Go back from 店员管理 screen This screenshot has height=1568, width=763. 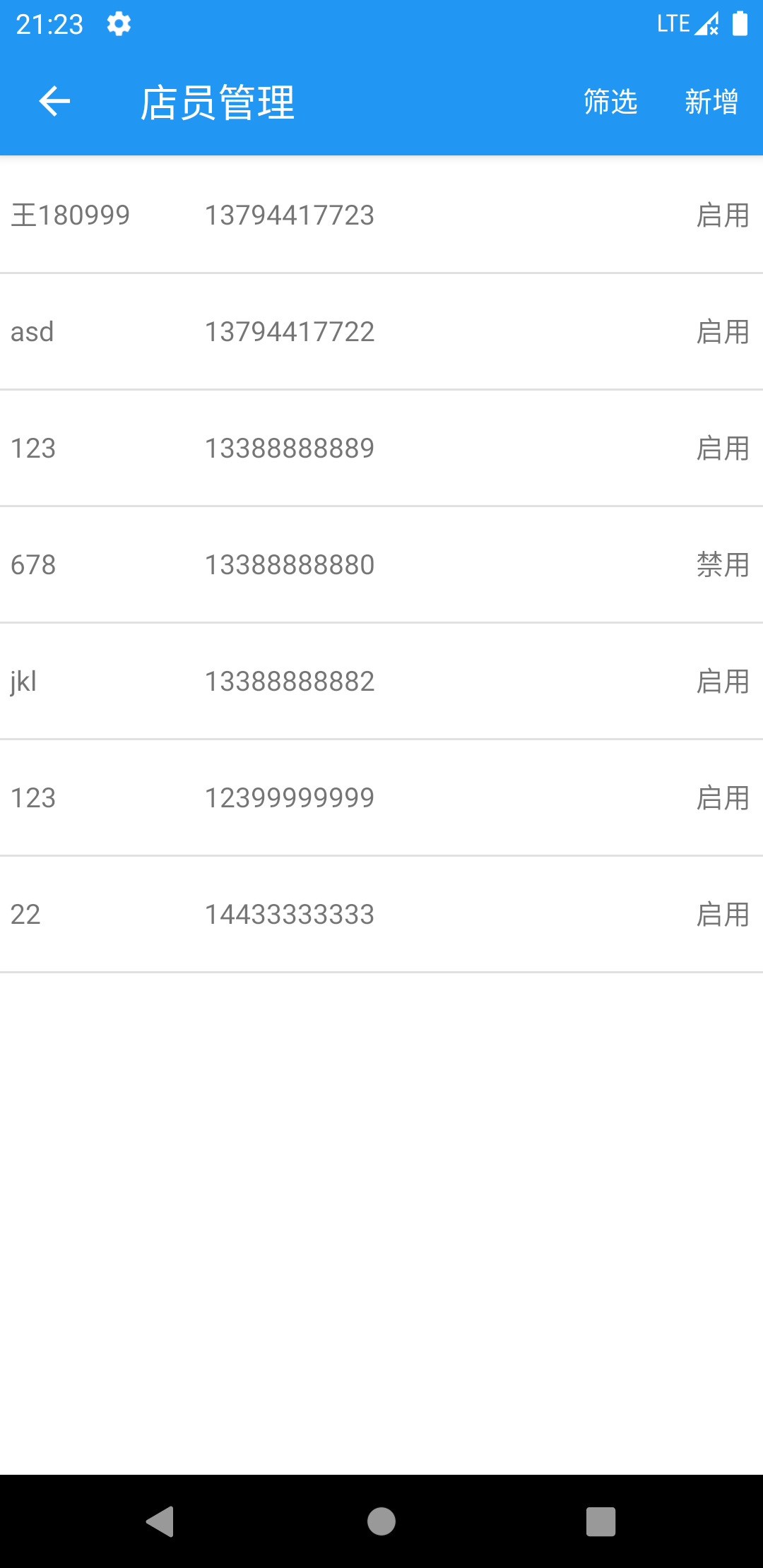(54, 102)
